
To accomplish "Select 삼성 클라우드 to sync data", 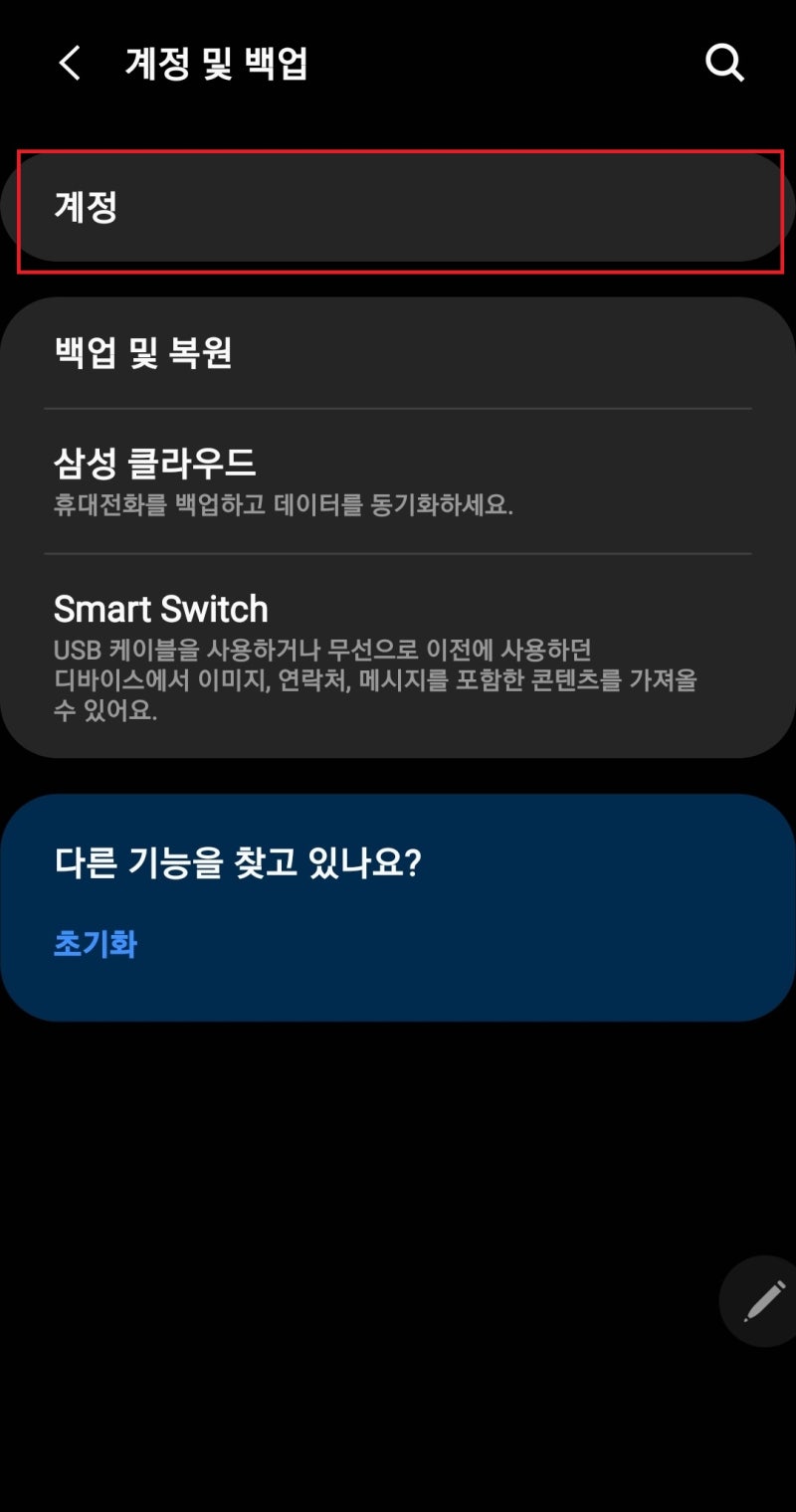I will (x=398, y=480).
